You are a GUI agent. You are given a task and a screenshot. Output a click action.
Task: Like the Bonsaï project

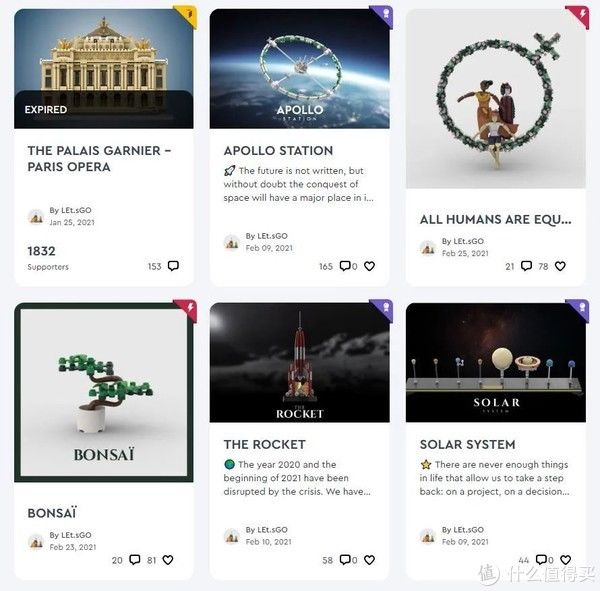coord(168,560)
